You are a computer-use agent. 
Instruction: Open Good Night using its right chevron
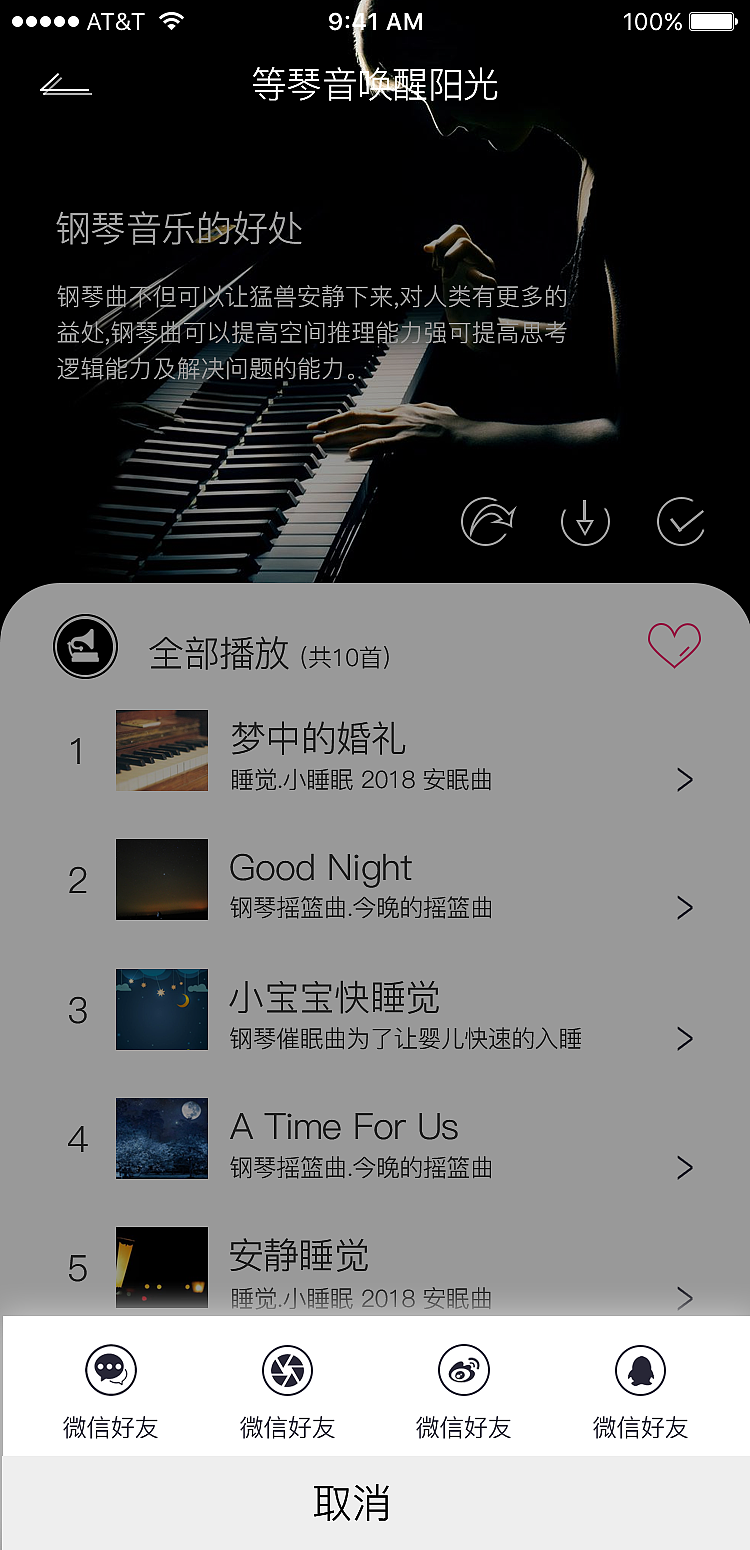pyautogui.click(x=684, y=908)
